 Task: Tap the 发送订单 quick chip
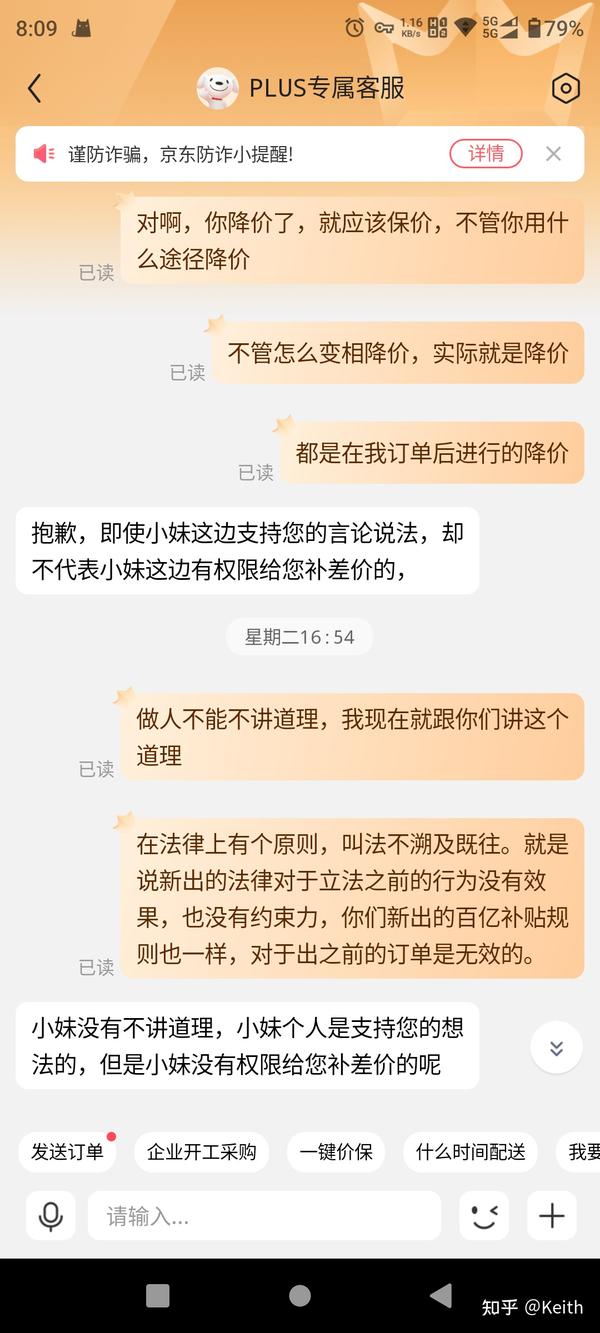(67, 1152)
